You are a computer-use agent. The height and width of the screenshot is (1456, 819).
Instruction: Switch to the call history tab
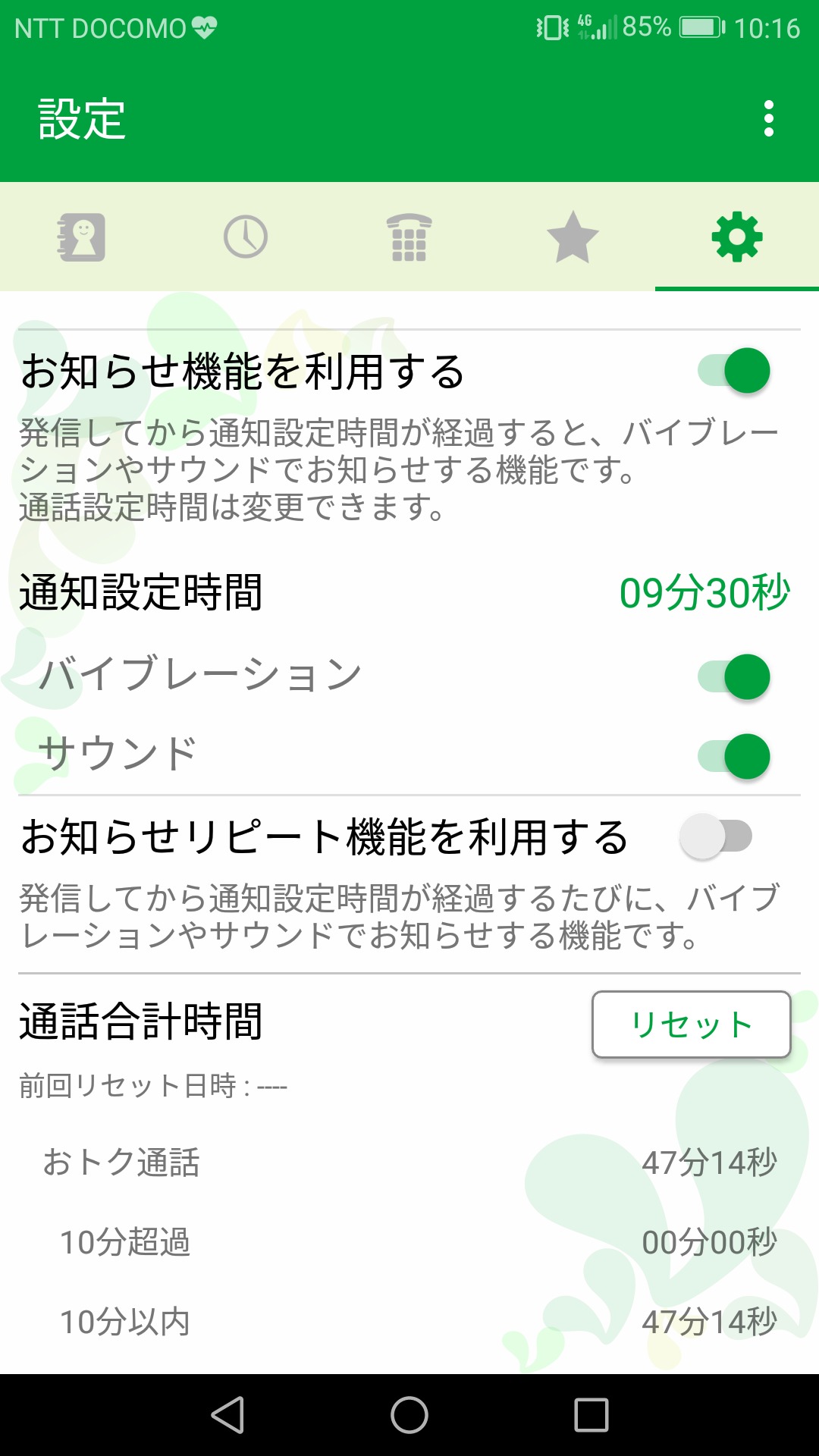(x=246, y=237)
